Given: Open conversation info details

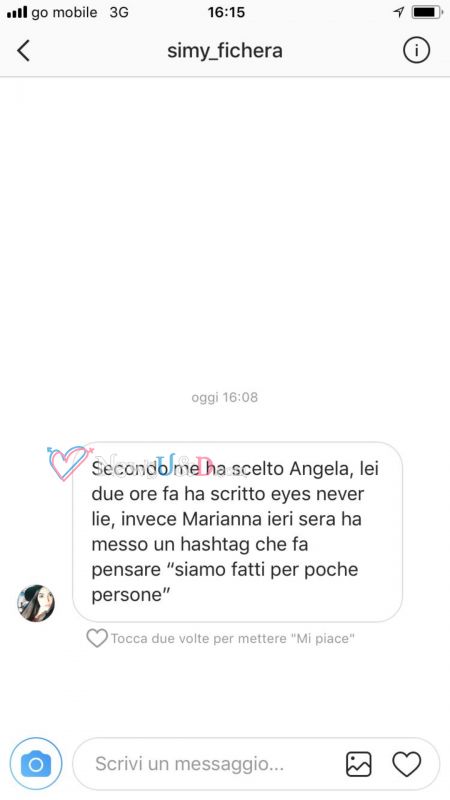Looking at the screenshot, I should pyautogui.click(x=416, y=50).
